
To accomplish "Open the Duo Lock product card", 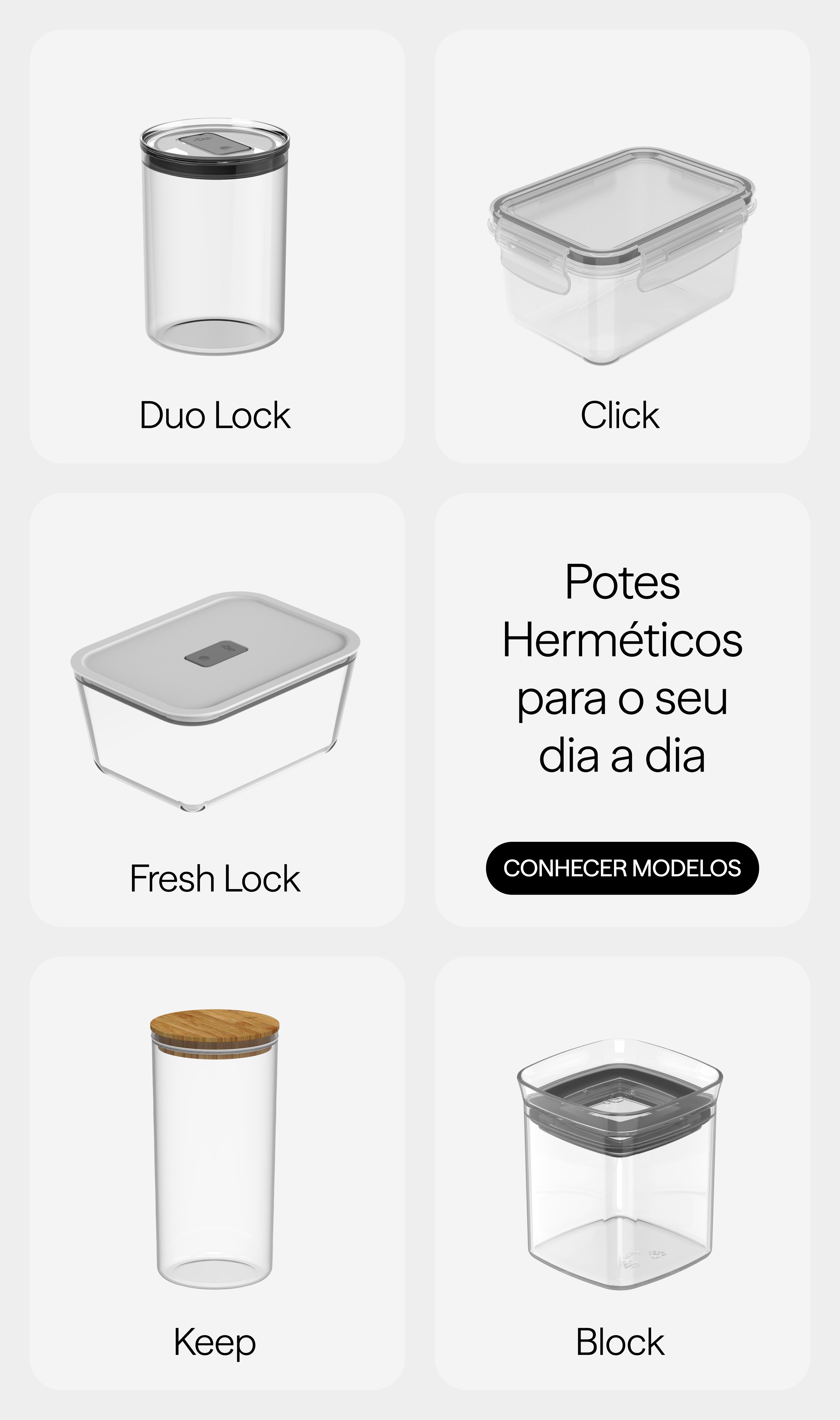I will click(x=217, y=247).
